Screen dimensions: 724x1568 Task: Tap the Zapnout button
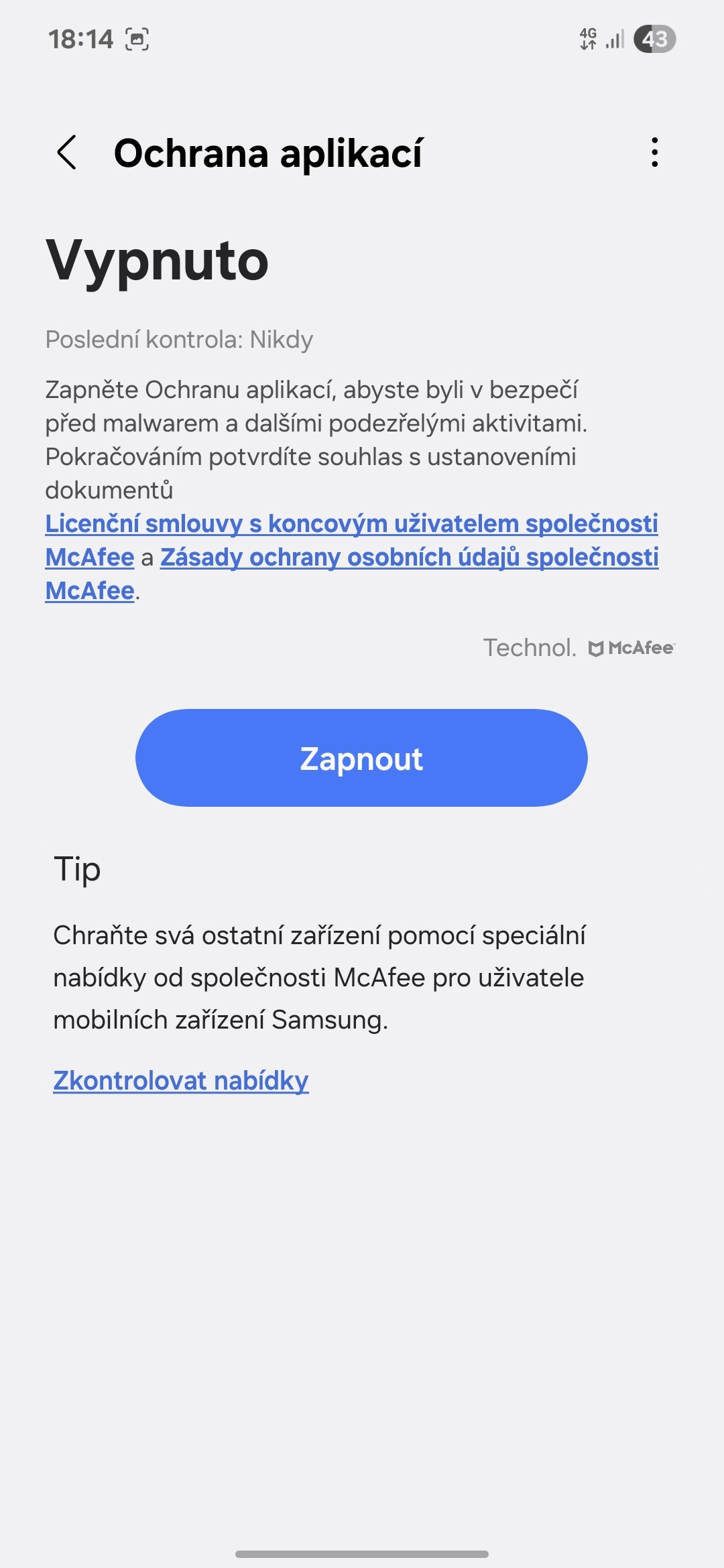(361, 758)
